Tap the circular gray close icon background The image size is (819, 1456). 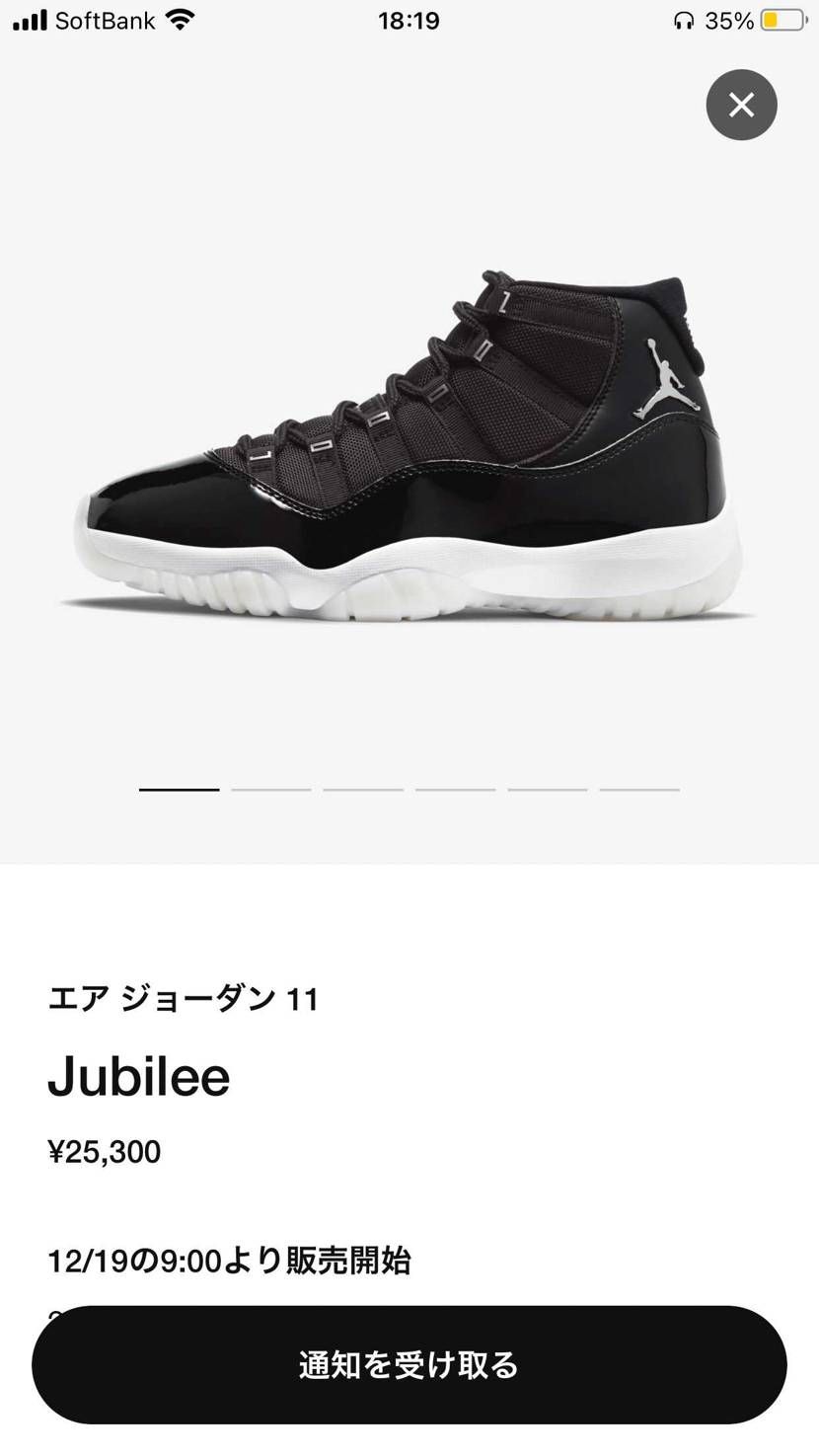tap(741, 105)
